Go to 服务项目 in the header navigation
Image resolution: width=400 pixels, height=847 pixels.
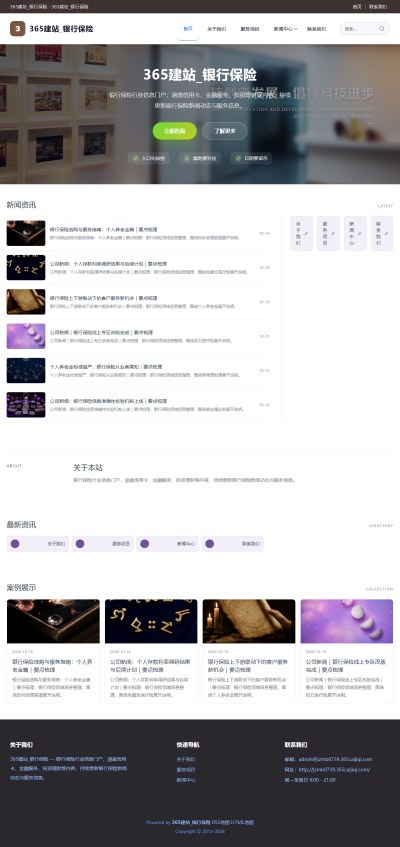click(250, 29)
